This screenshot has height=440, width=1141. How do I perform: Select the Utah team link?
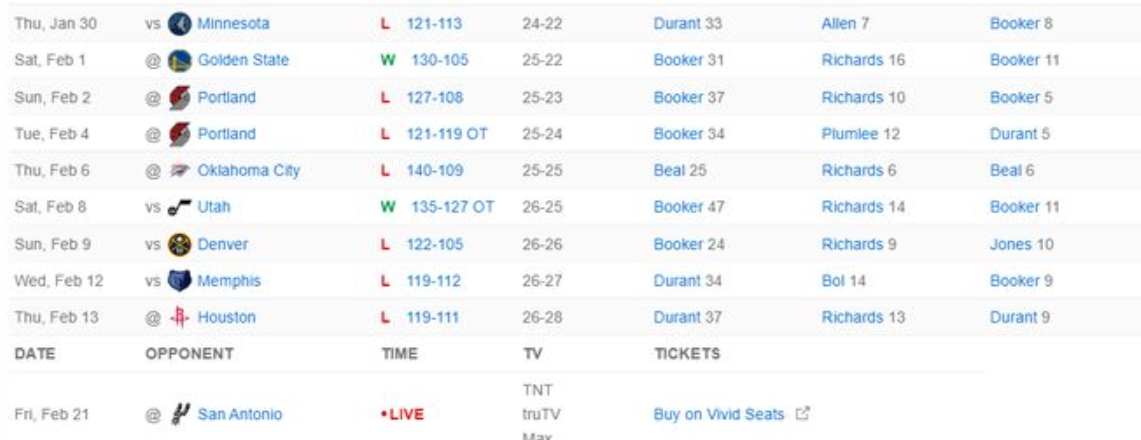[213, 207]
